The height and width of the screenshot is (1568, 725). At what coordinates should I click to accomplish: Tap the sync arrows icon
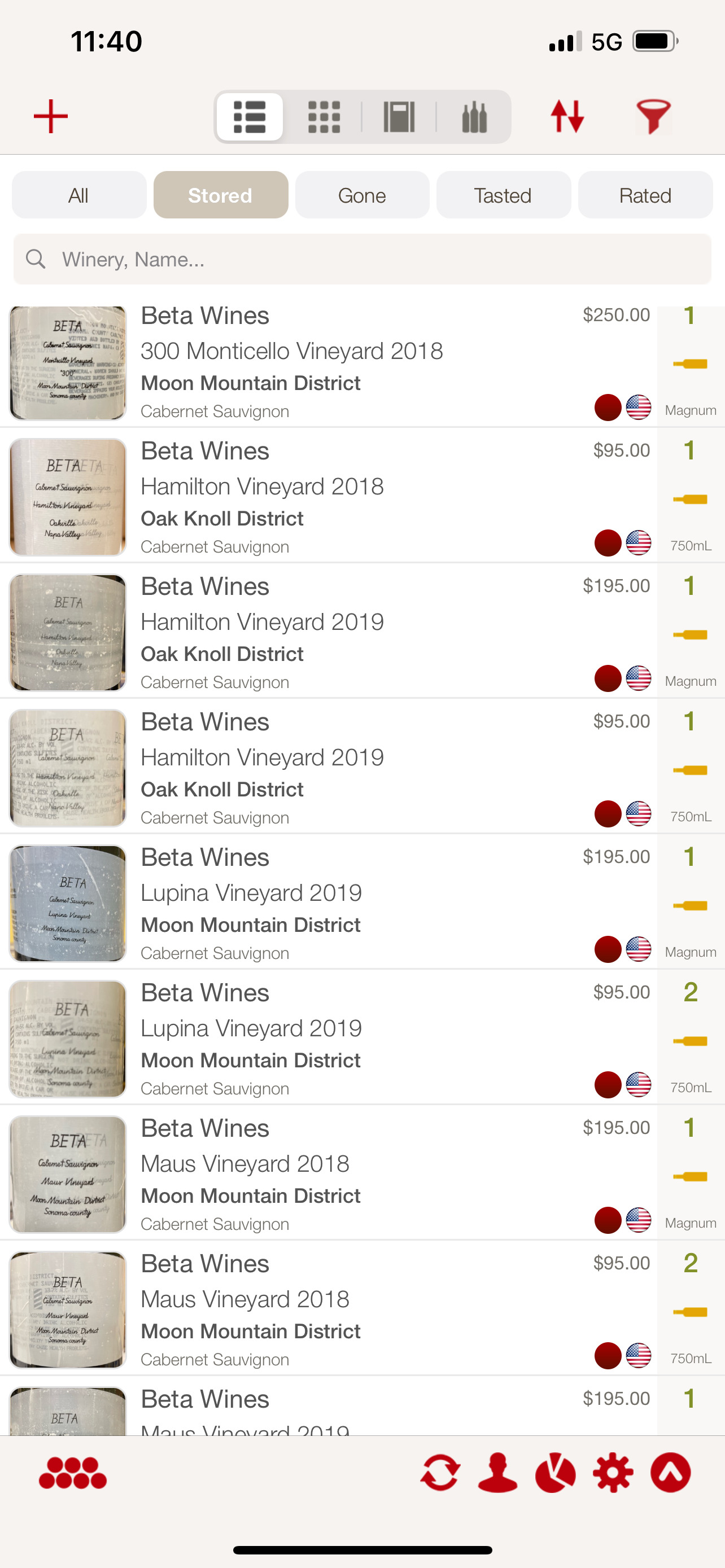[440, 1473]
